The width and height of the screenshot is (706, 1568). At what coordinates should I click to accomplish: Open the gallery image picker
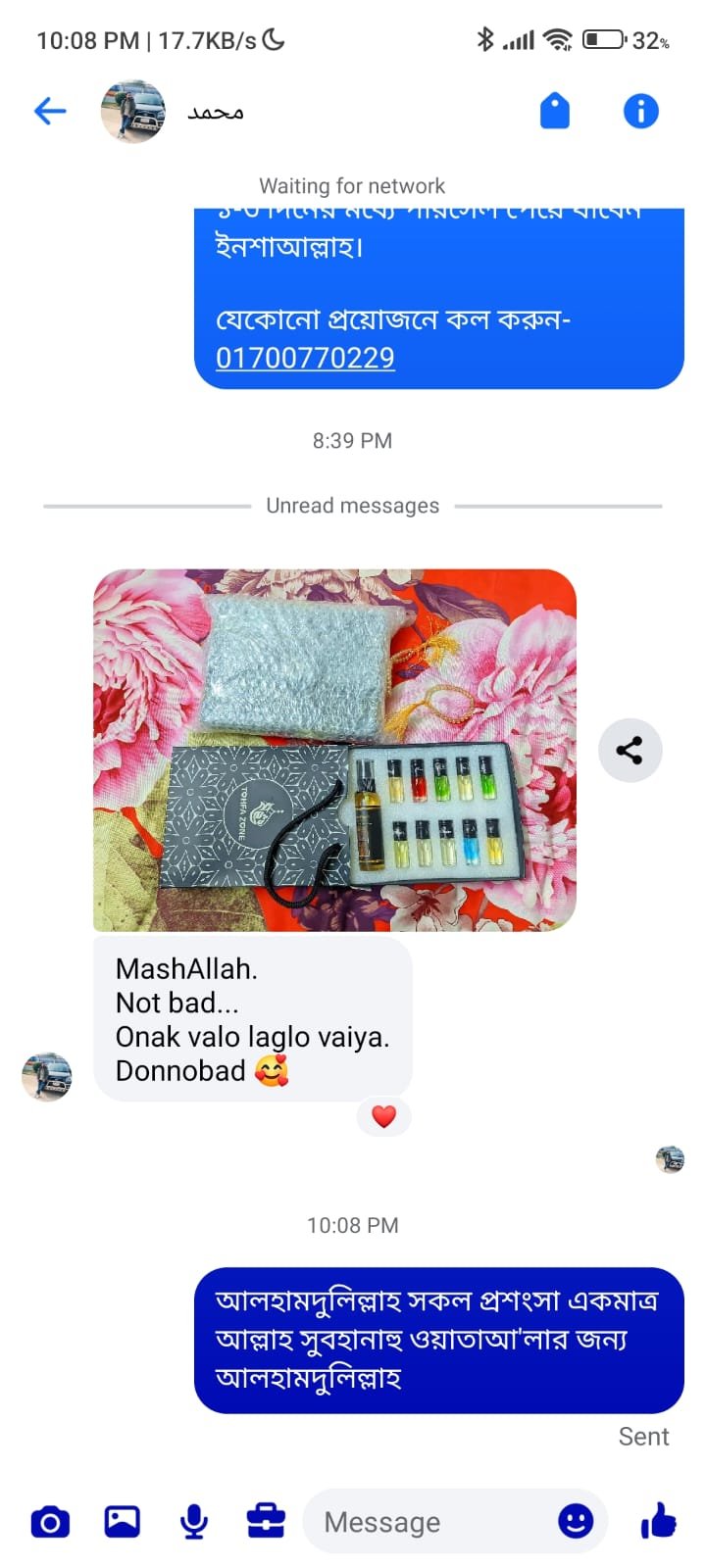click(123, 1521)
